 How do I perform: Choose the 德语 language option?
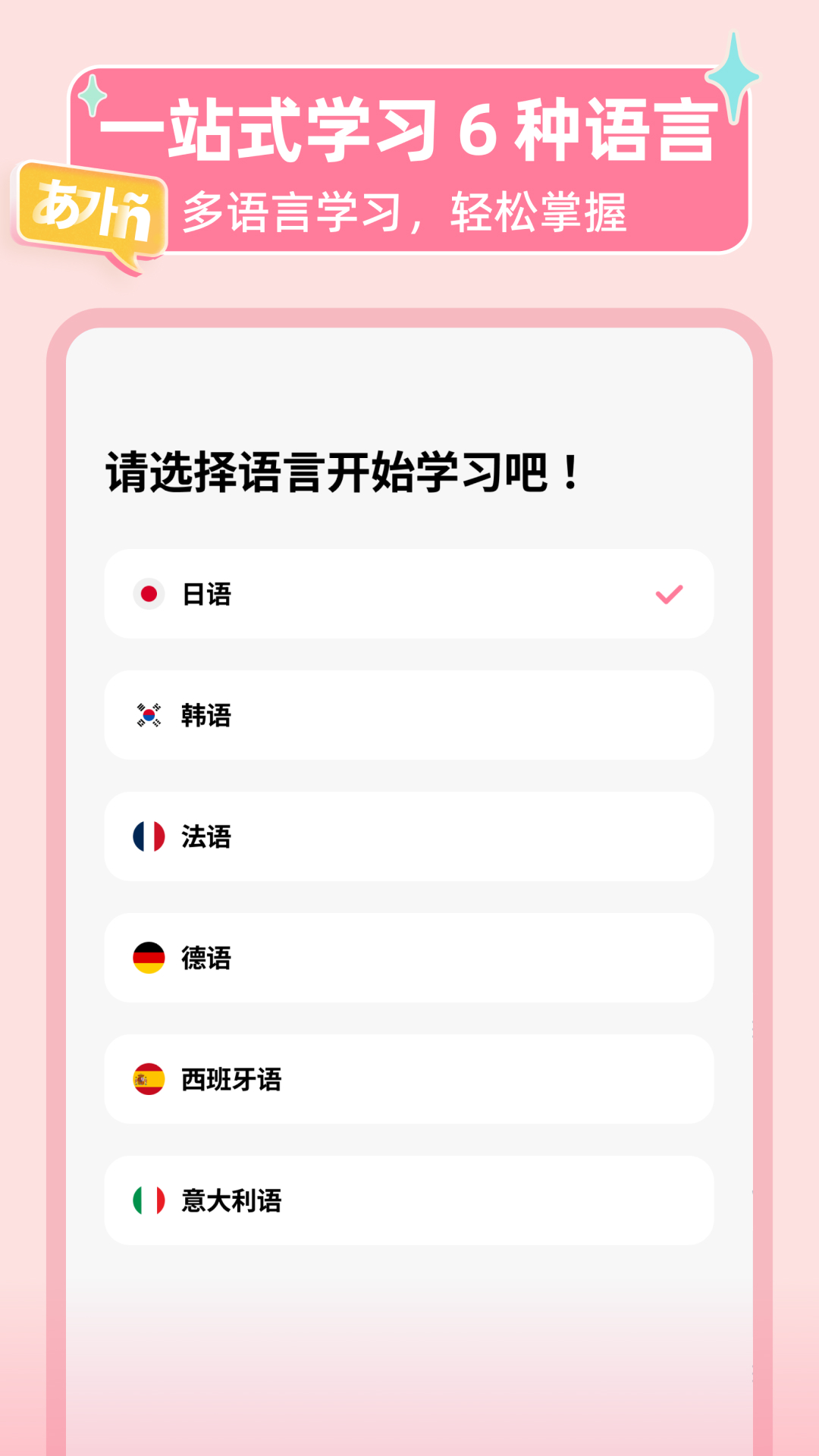(409, 959)
